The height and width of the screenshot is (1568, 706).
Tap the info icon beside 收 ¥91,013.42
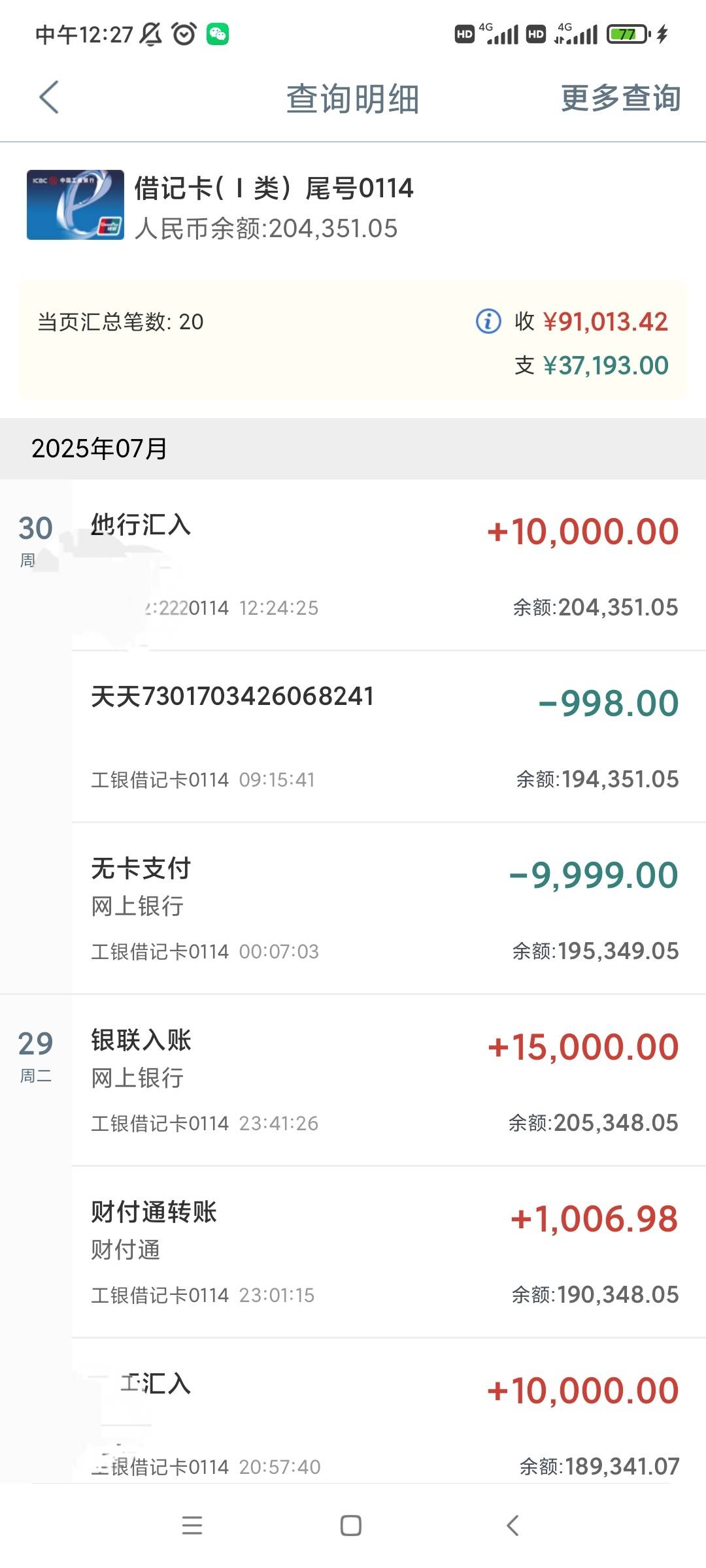(488, 321)
